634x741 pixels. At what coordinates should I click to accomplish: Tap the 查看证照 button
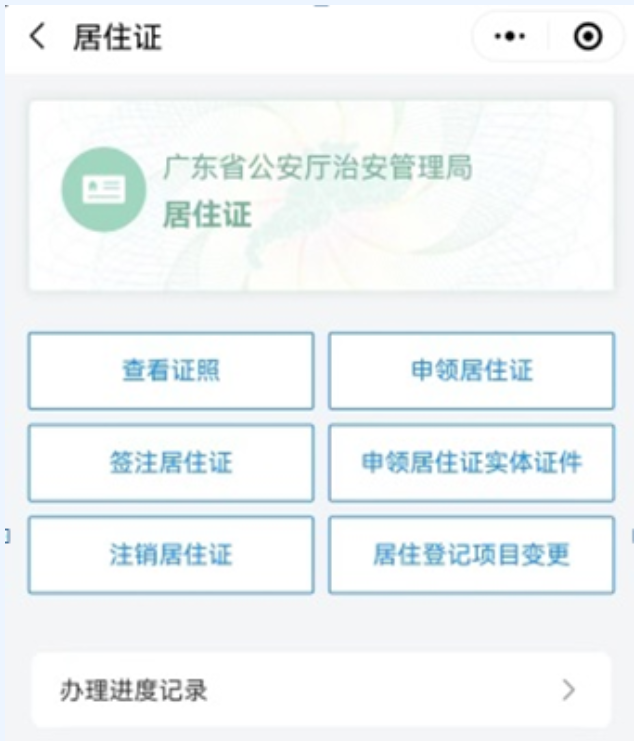(x=171, y=371)
